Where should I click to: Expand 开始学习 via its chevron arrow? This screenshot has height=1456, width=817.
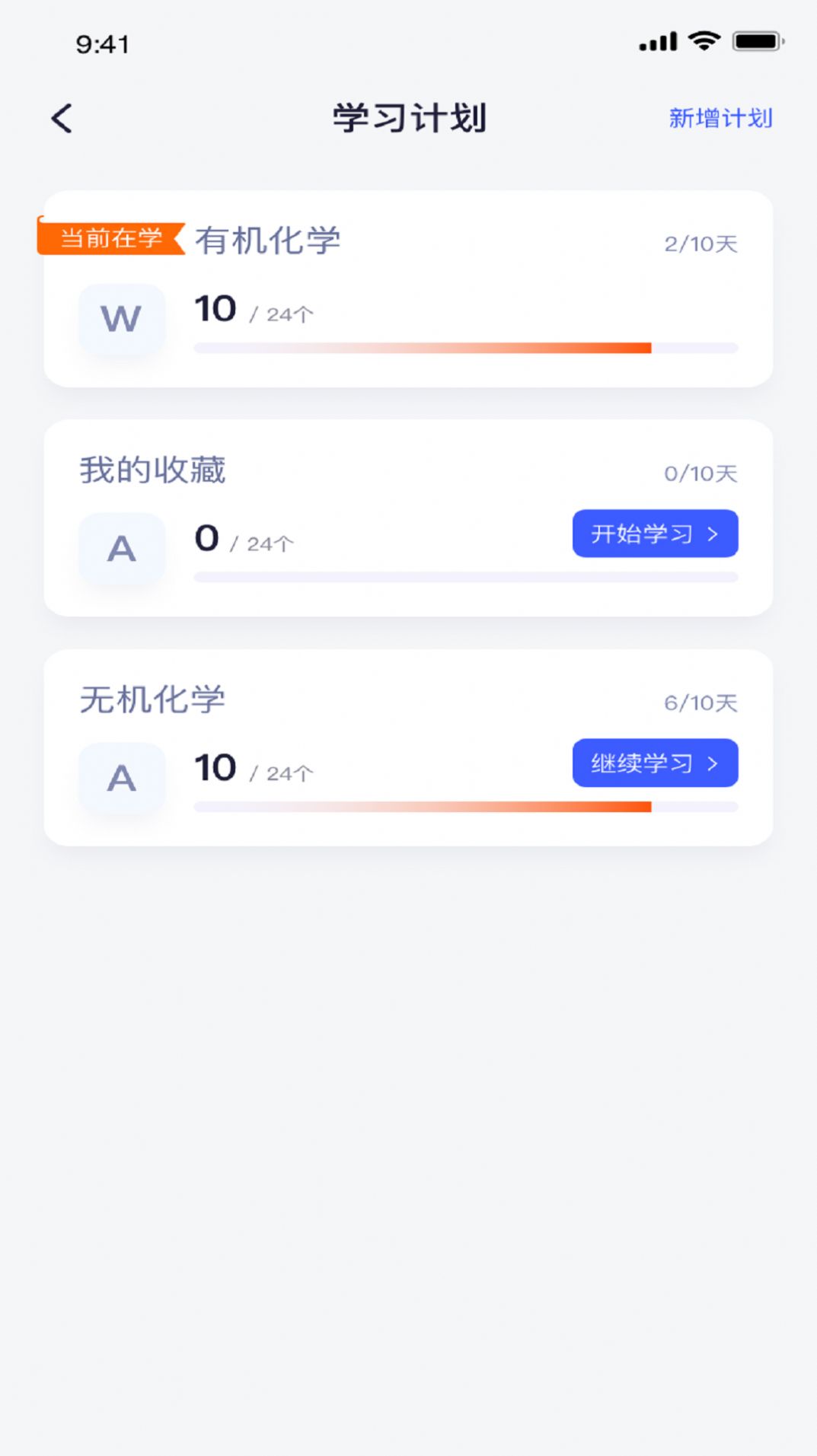[x=711, y=534]
